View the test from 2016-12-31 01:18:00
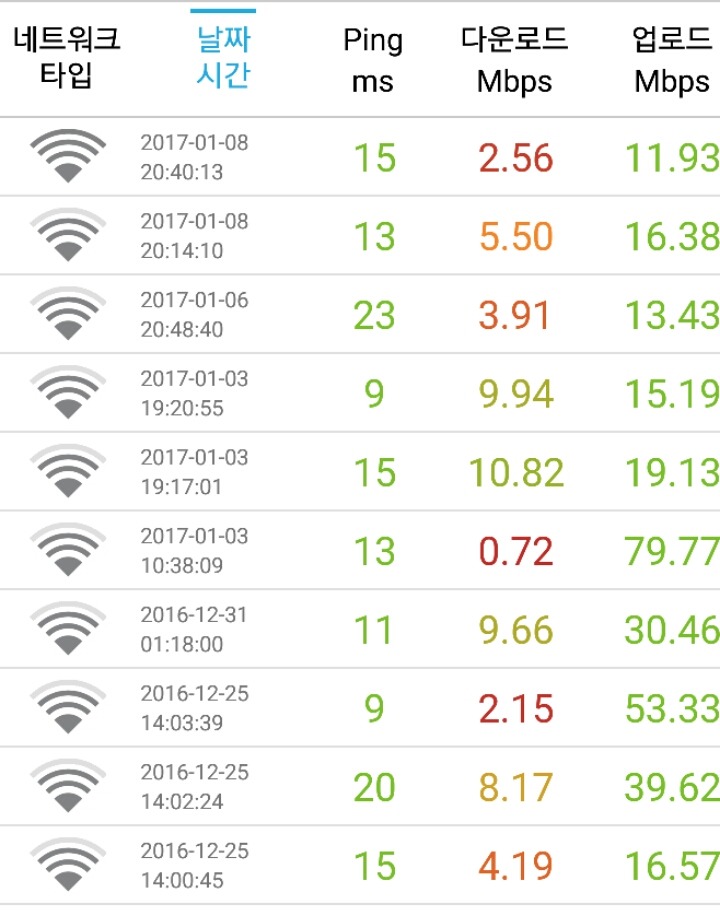Viewport: 720px width, 916px height. point(360,630)
